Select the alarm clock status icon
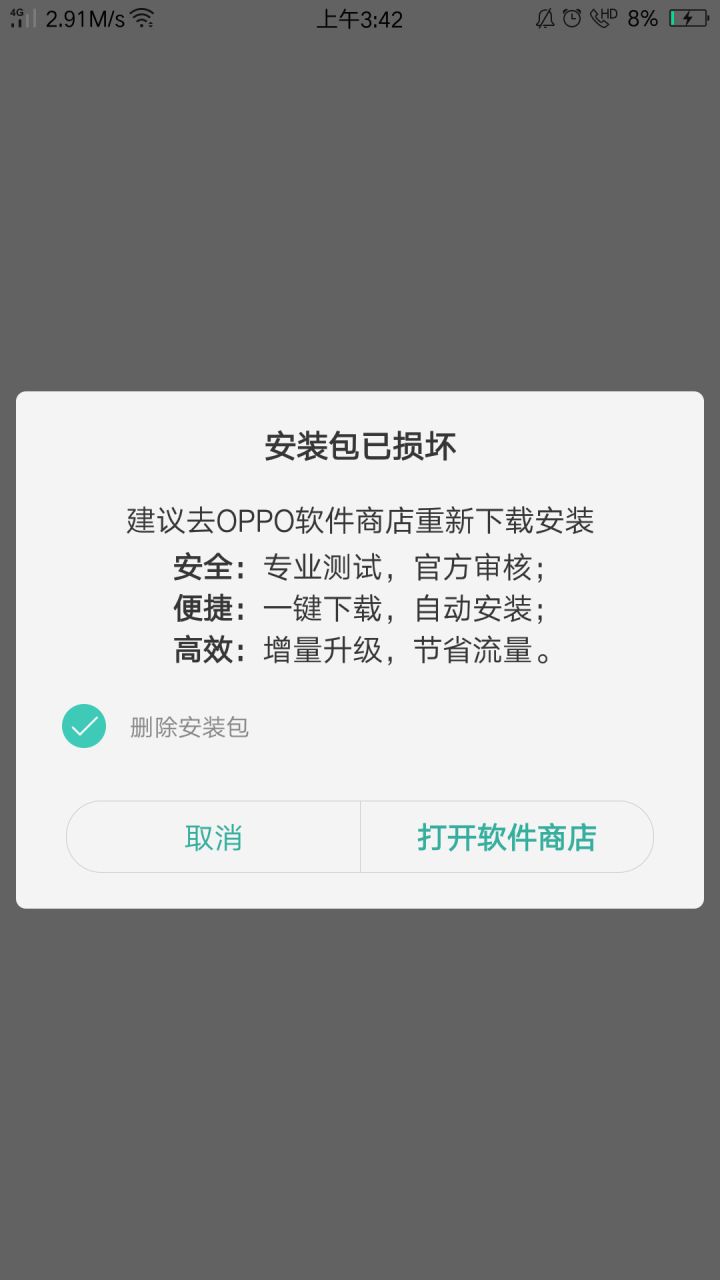Viewport: 720px width, 1280px height. (x=571, y=19)
